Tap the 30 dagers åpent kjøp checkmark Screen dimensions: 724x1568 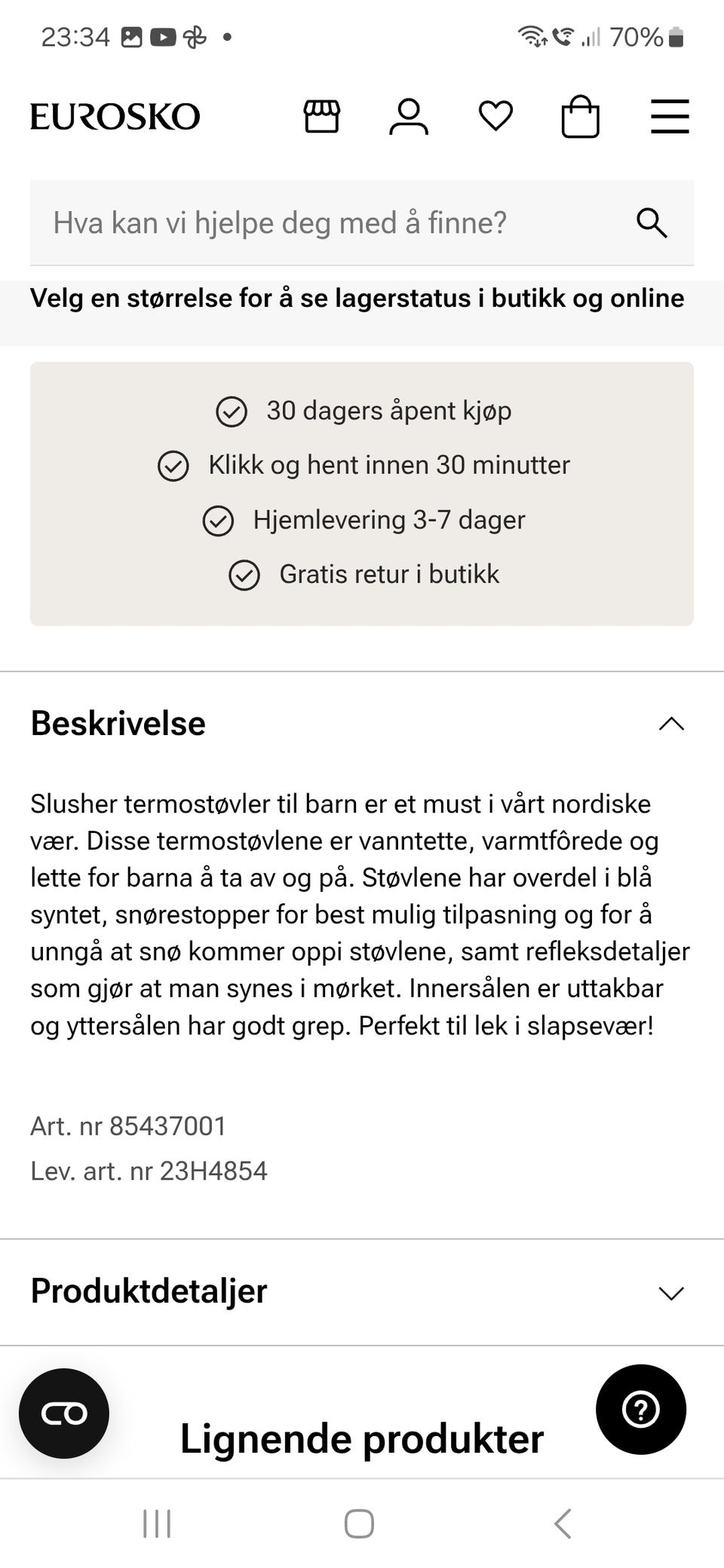(x=232, y=411)
